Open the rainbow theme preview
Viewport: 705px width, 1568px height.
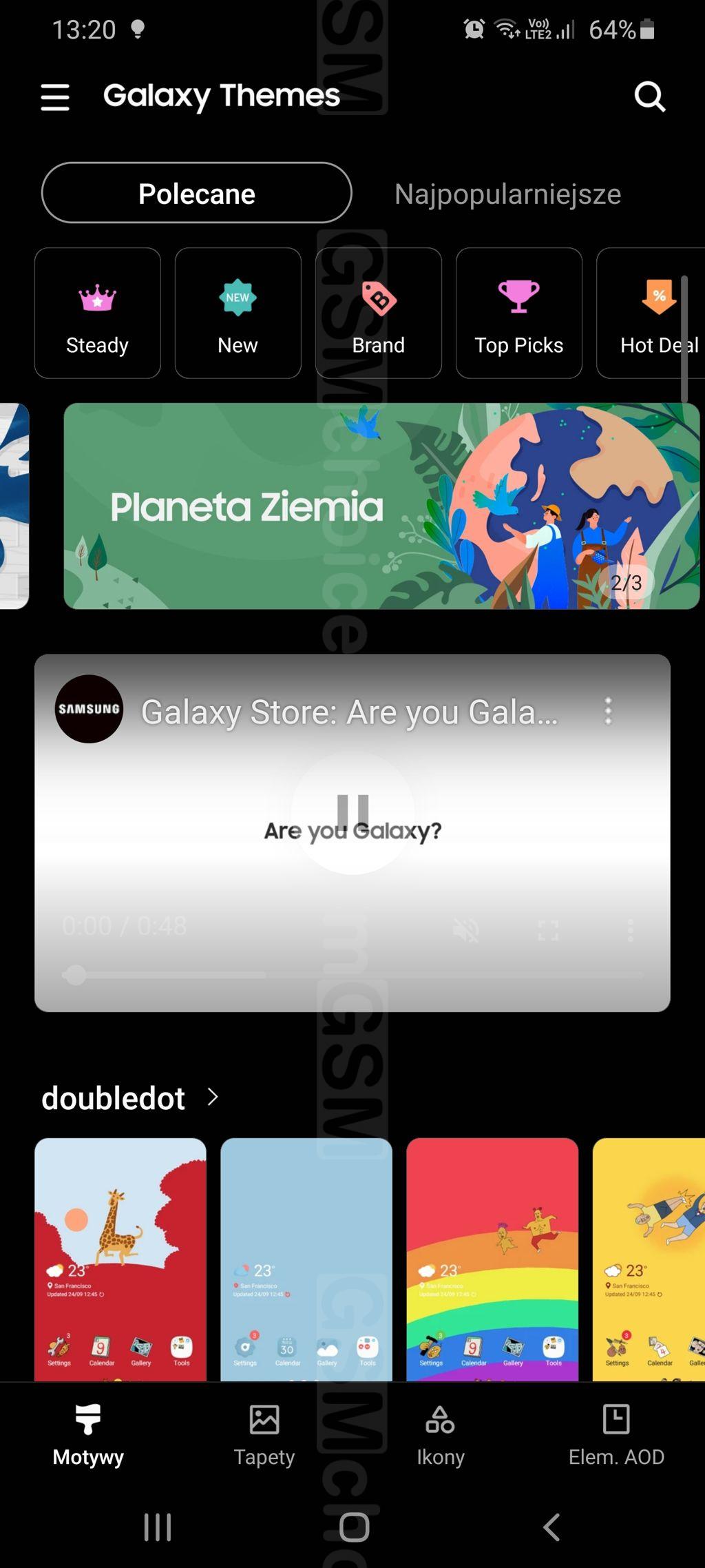(x=492, y=1259)
